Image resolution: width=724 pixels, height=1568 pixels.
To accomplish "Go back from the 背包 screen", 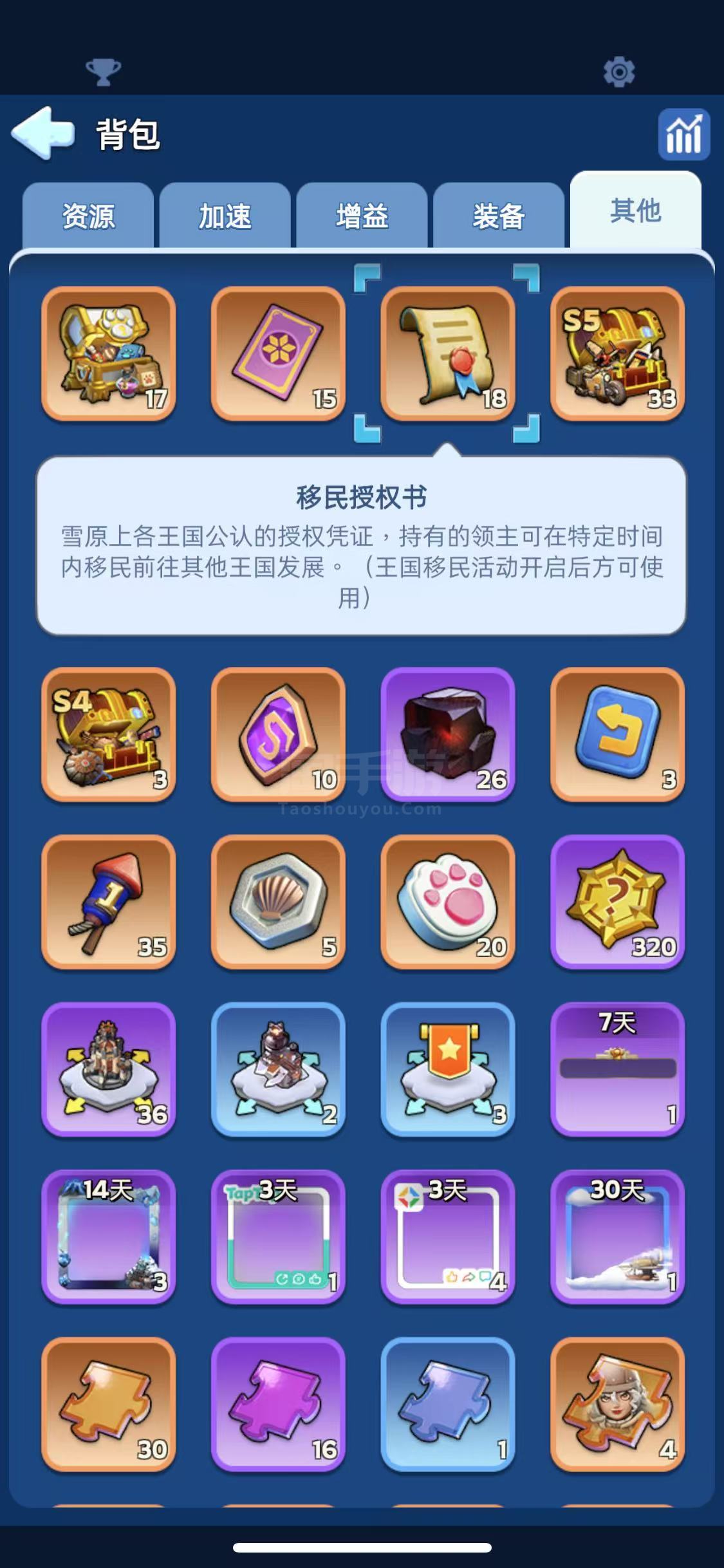I will [x=43, y=133].
